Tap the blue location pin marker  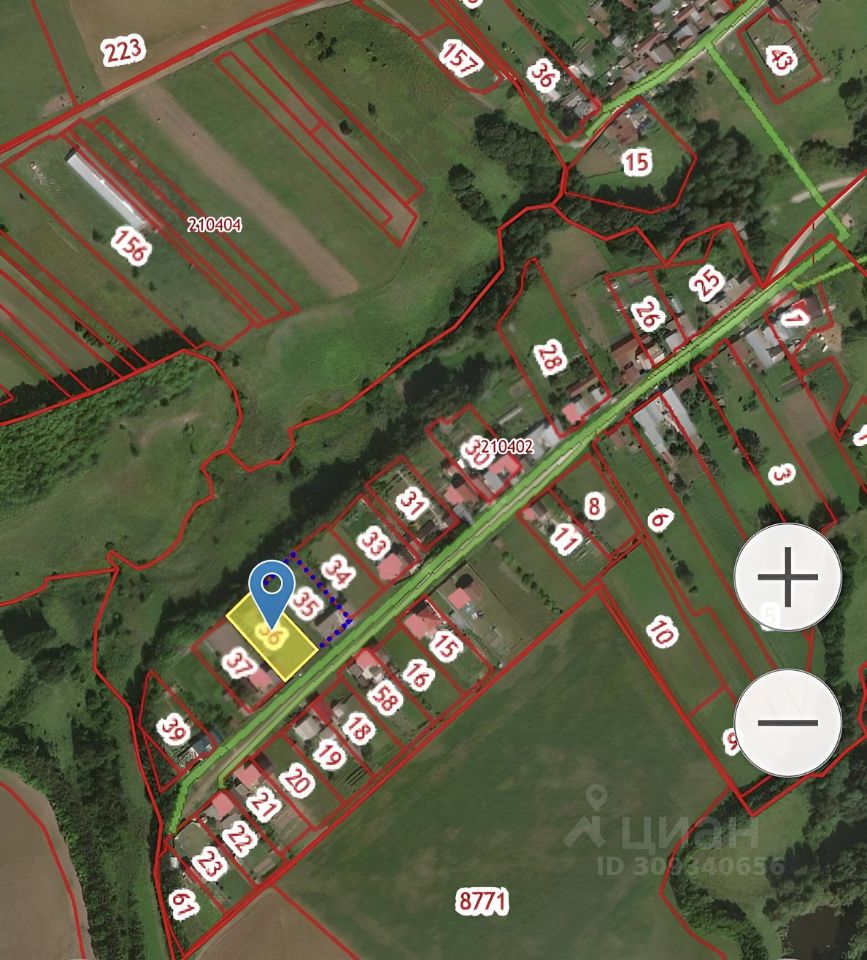tap(270, 590)
